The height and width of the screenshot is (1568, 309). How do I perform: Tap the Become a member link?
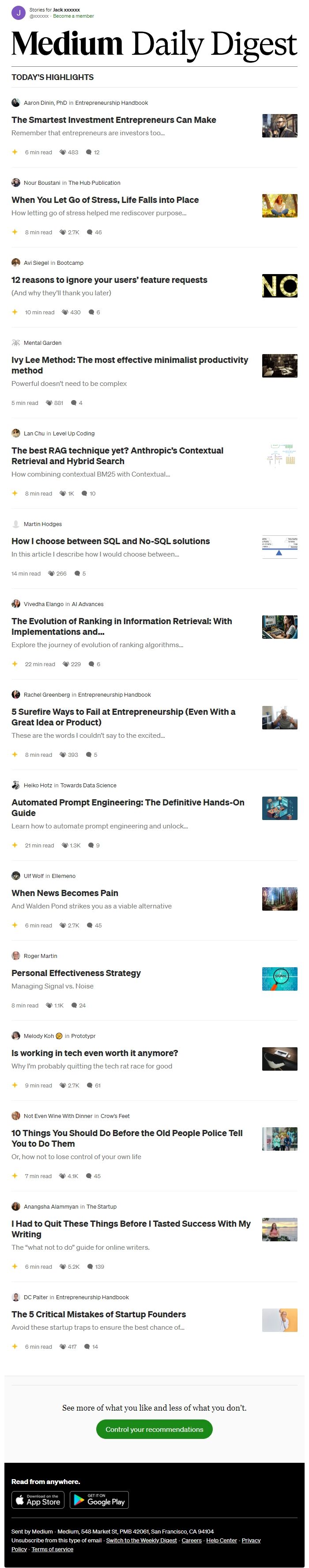click(74, 16)
